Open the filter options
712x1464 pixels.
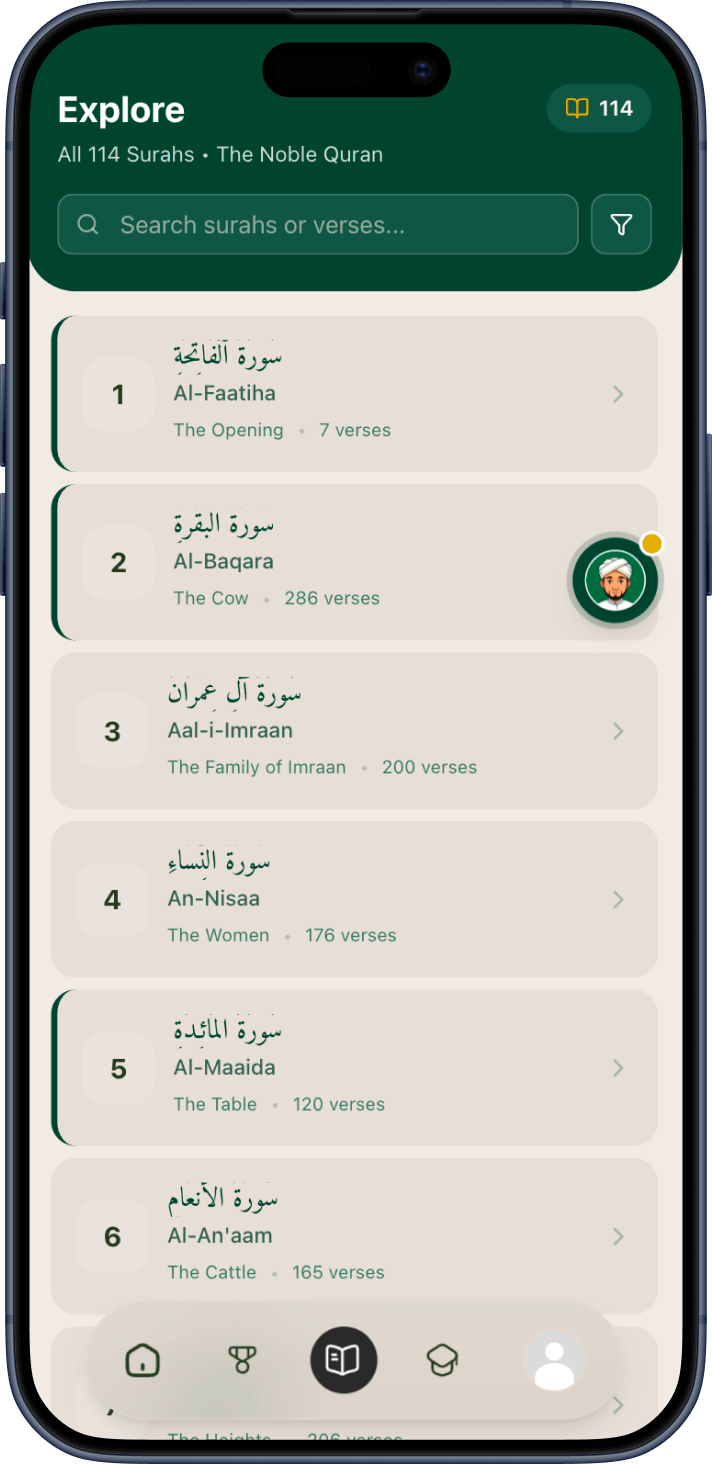coord(621,224)
